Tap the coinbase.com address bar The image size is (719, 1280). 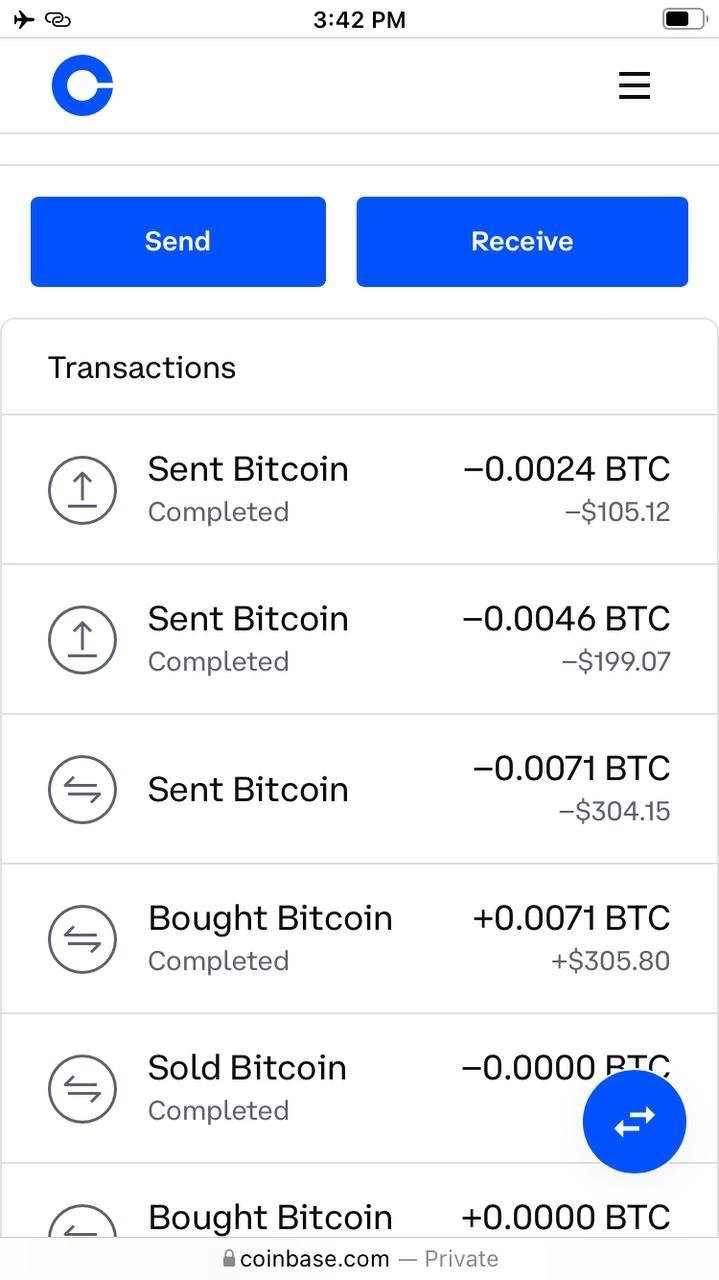(360, 1259)
